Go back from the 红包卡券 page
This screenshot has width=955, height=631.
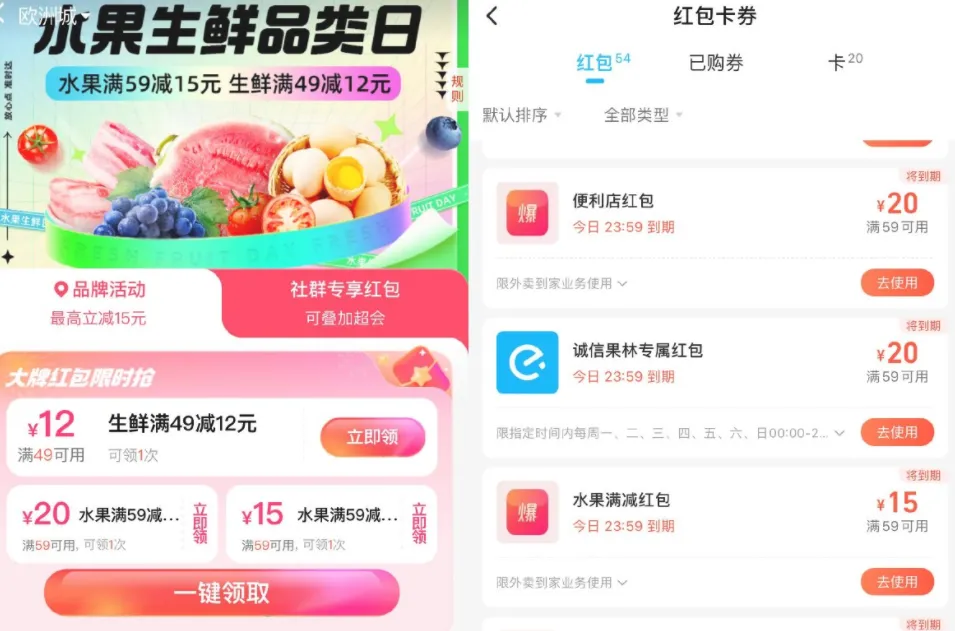tap(492, 16)
